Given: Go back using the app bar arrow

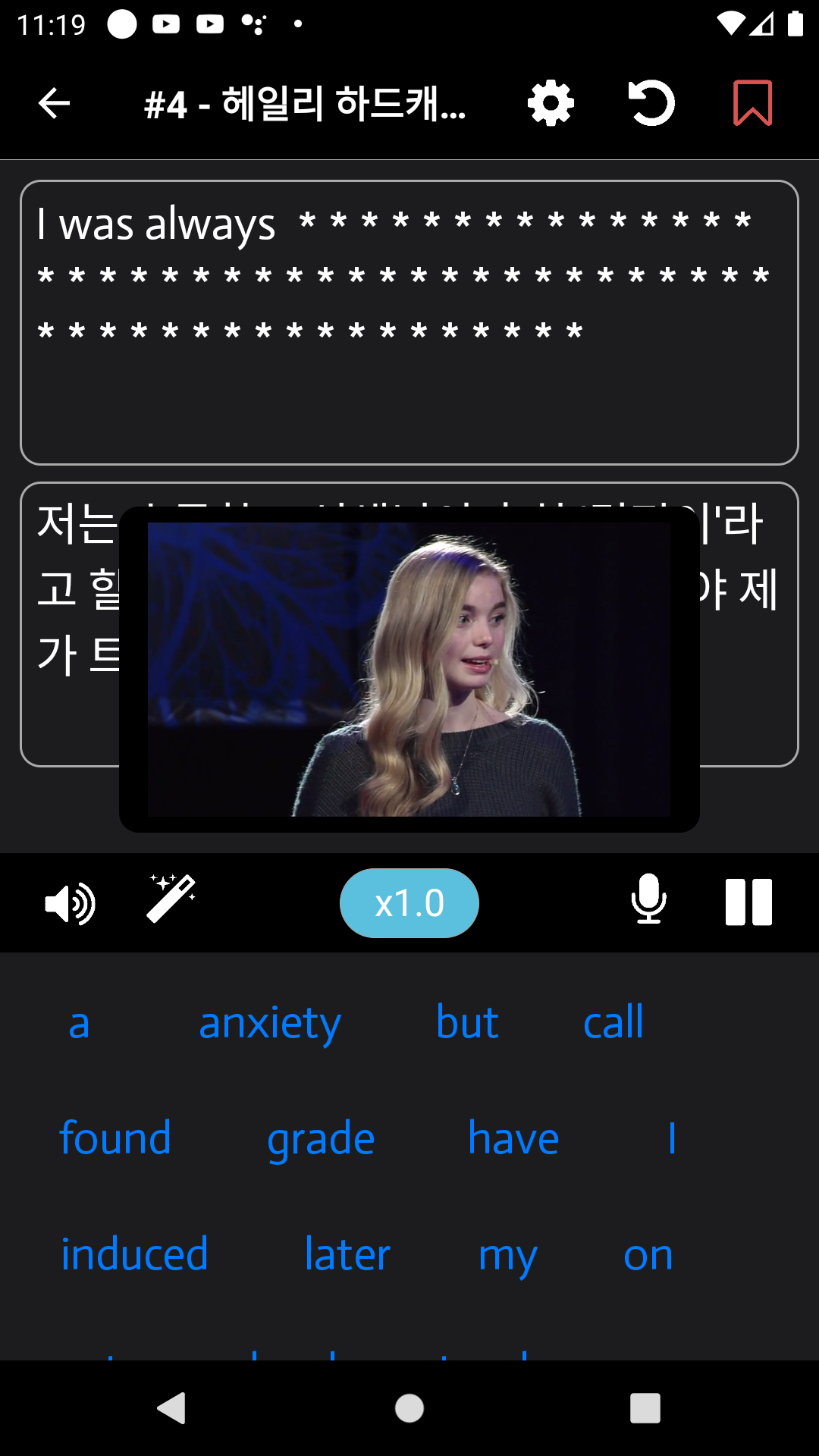Looking at the screenshot, I should coord(54,103).
